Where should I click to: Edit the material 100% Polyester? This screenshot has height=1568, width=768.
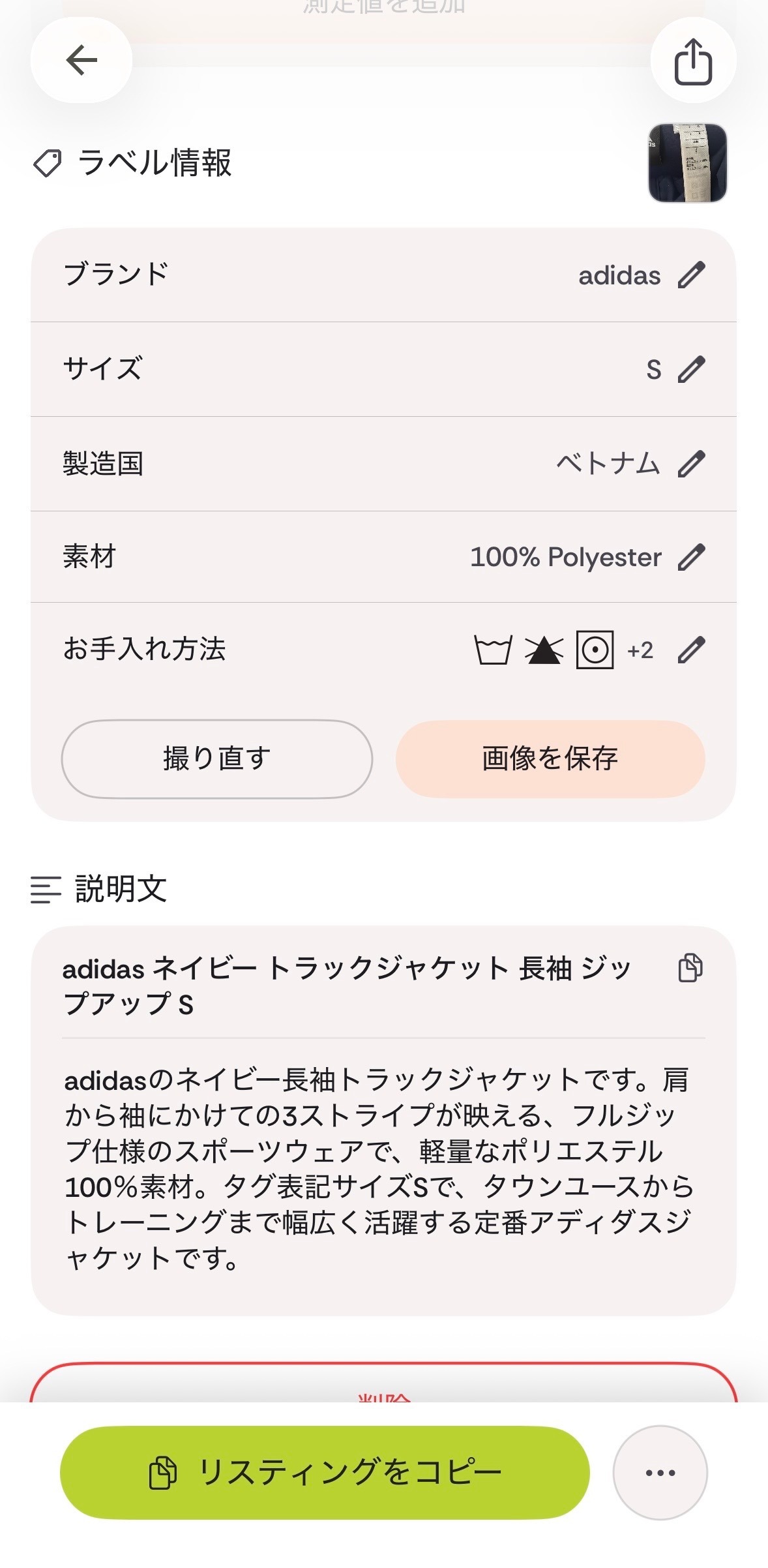point(691,557)
